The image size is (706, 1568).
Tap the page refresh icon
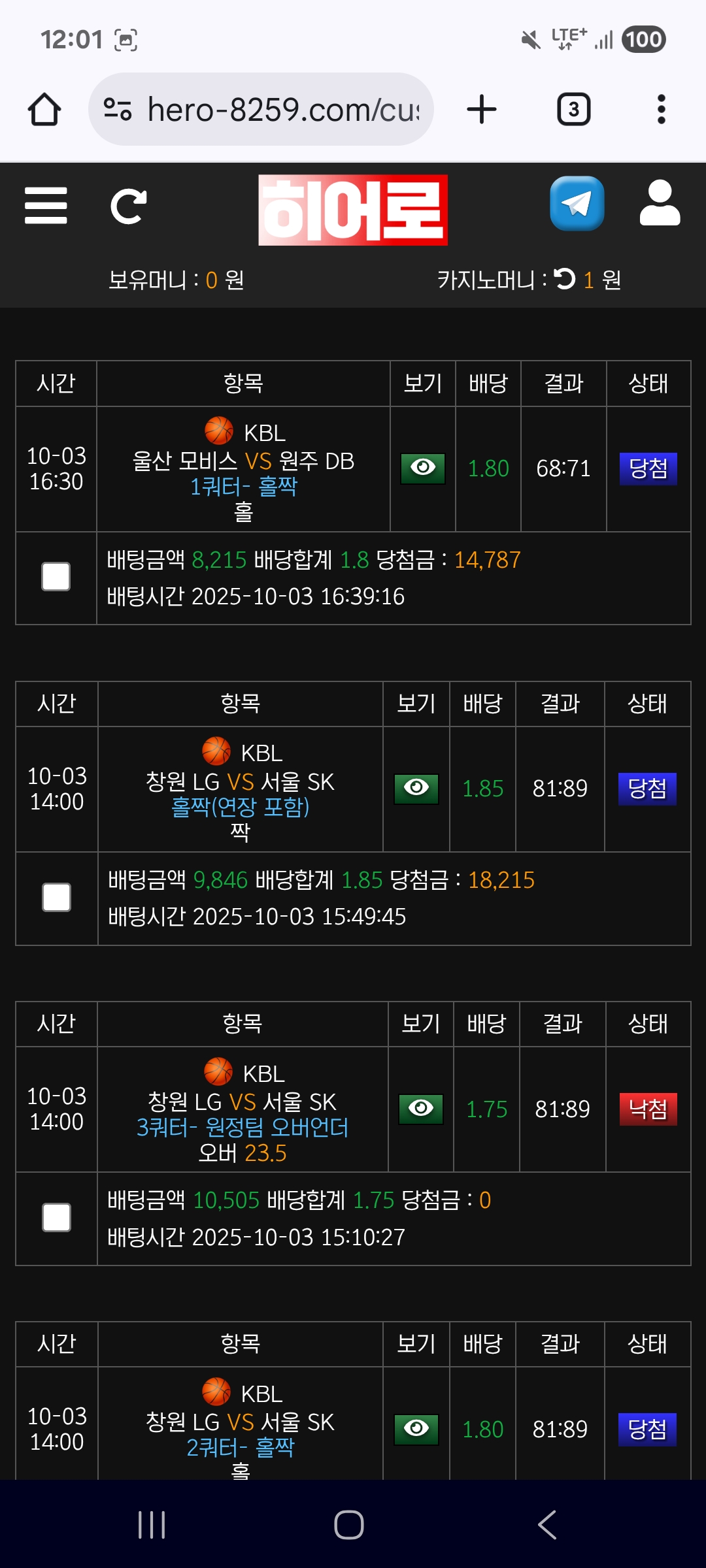click(x=128, y=206)
